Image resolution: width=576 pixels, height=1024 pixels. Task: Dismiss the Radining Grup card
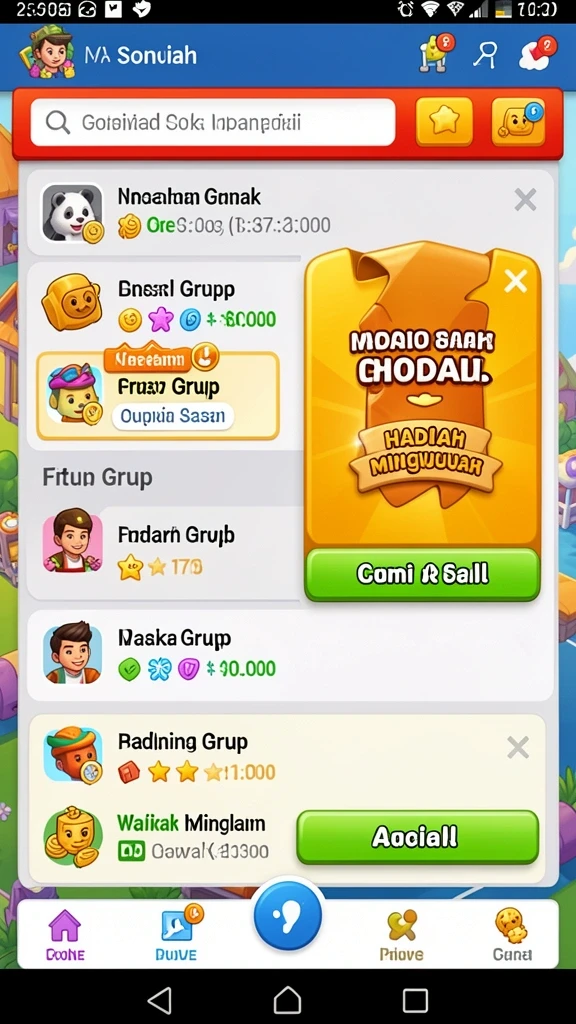coord(518,747)
